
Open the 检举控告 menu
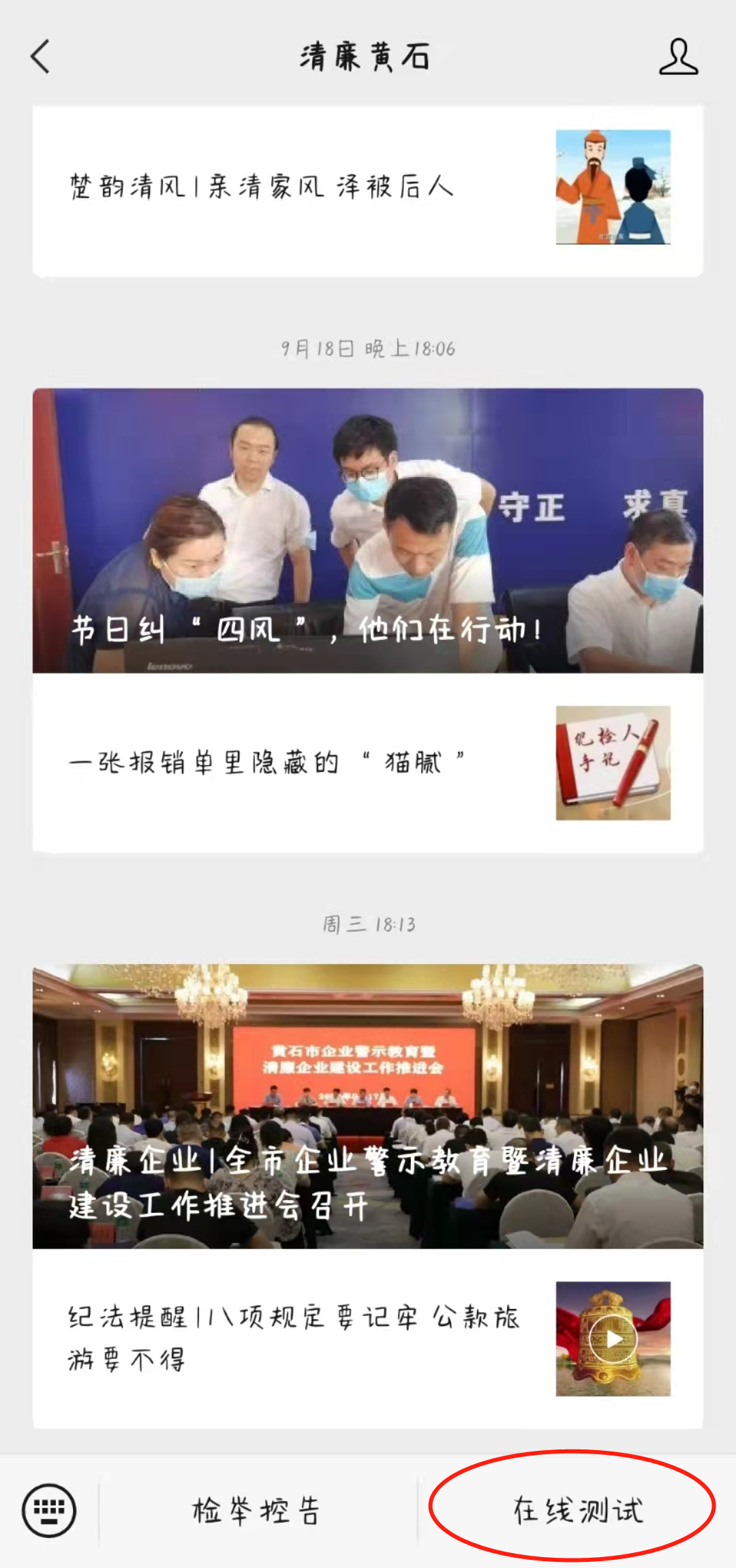(x=258, y=1510)
